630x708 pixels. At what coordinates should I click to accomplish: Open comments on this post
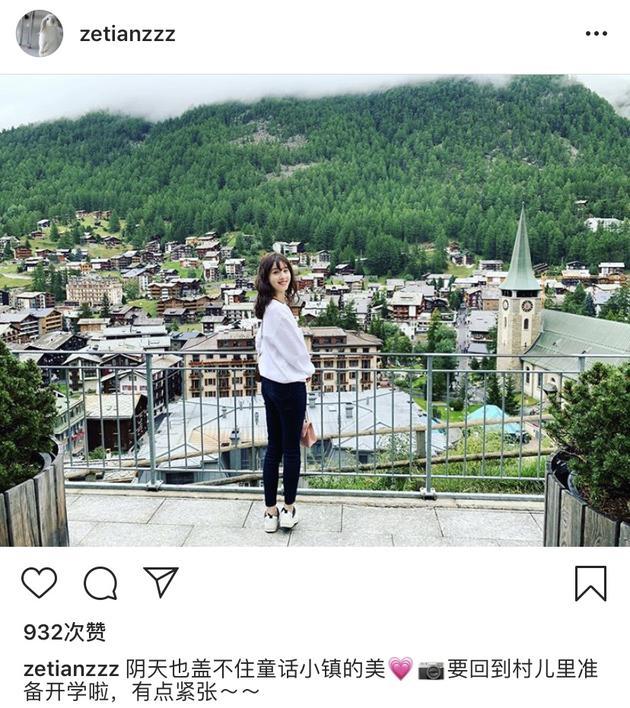coord(100,582)
